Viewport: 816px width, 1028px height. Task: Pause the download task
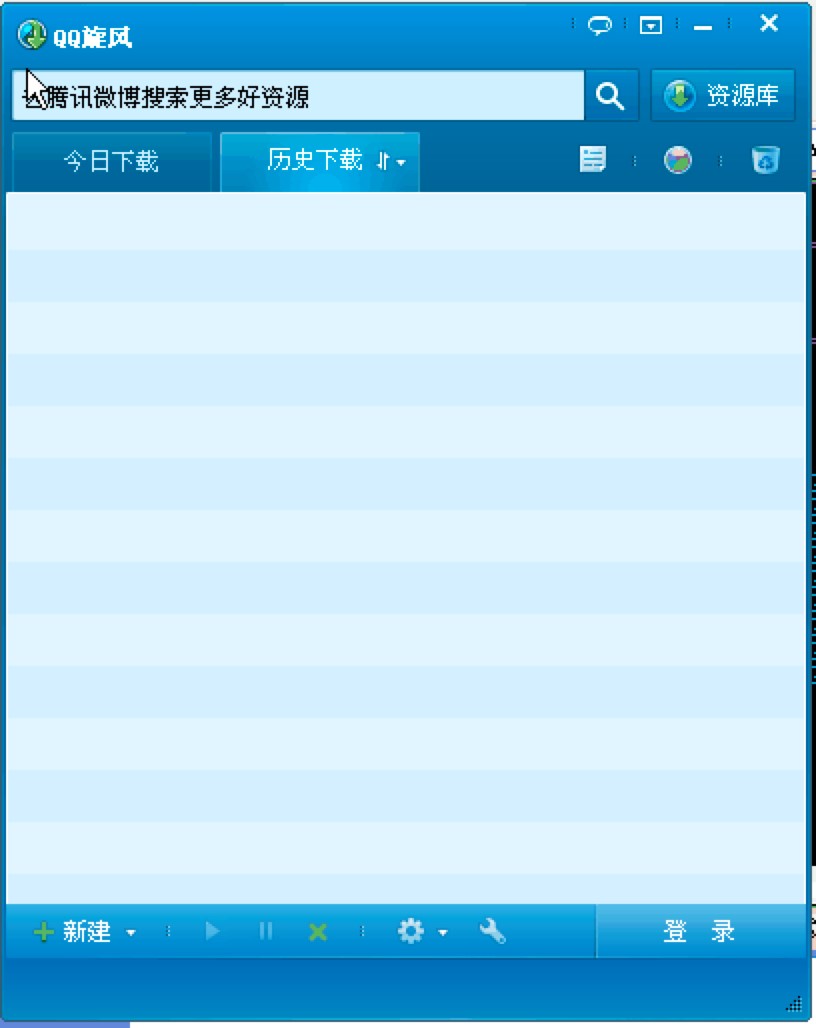[x=265, y=931]
